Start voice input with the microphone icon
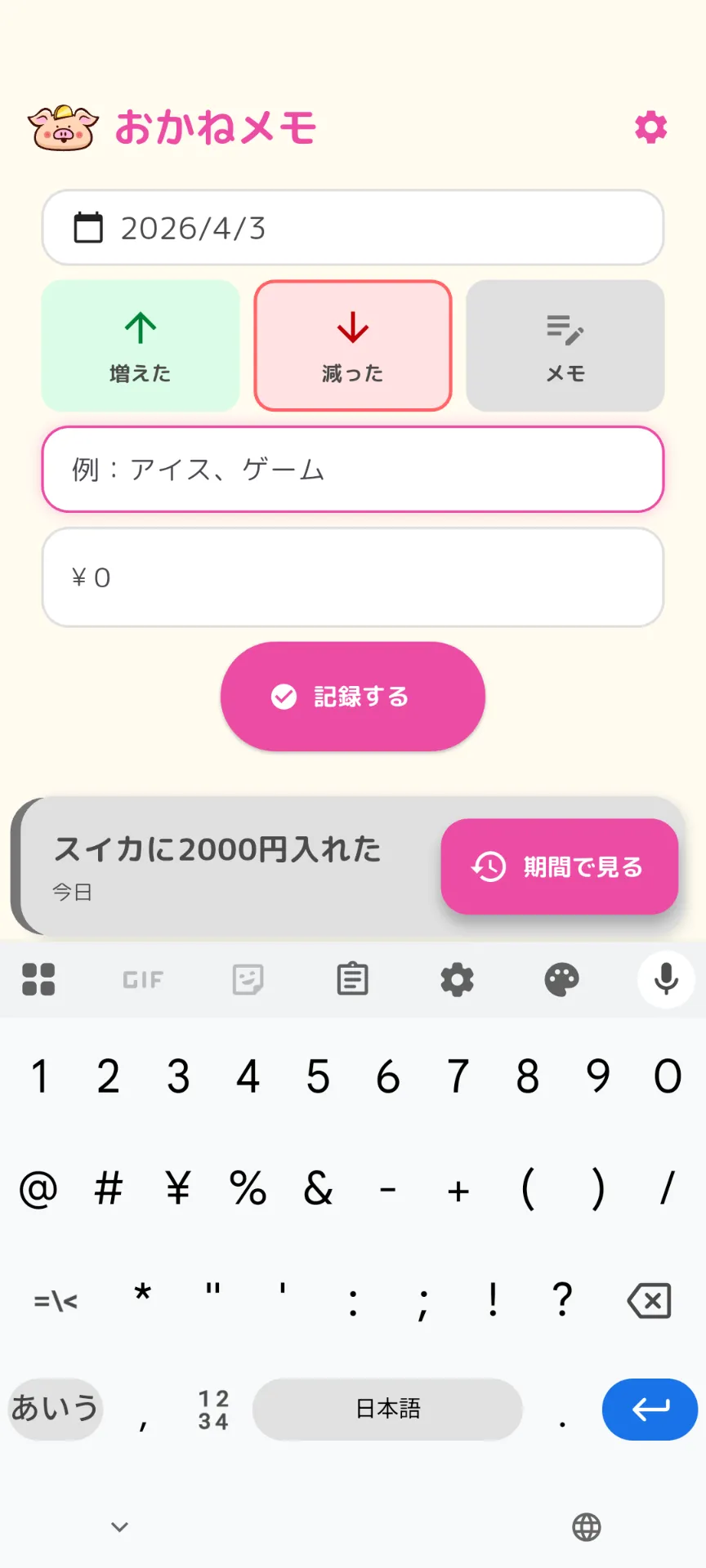This screenshot has height=1568, width=706. (666, 979)
